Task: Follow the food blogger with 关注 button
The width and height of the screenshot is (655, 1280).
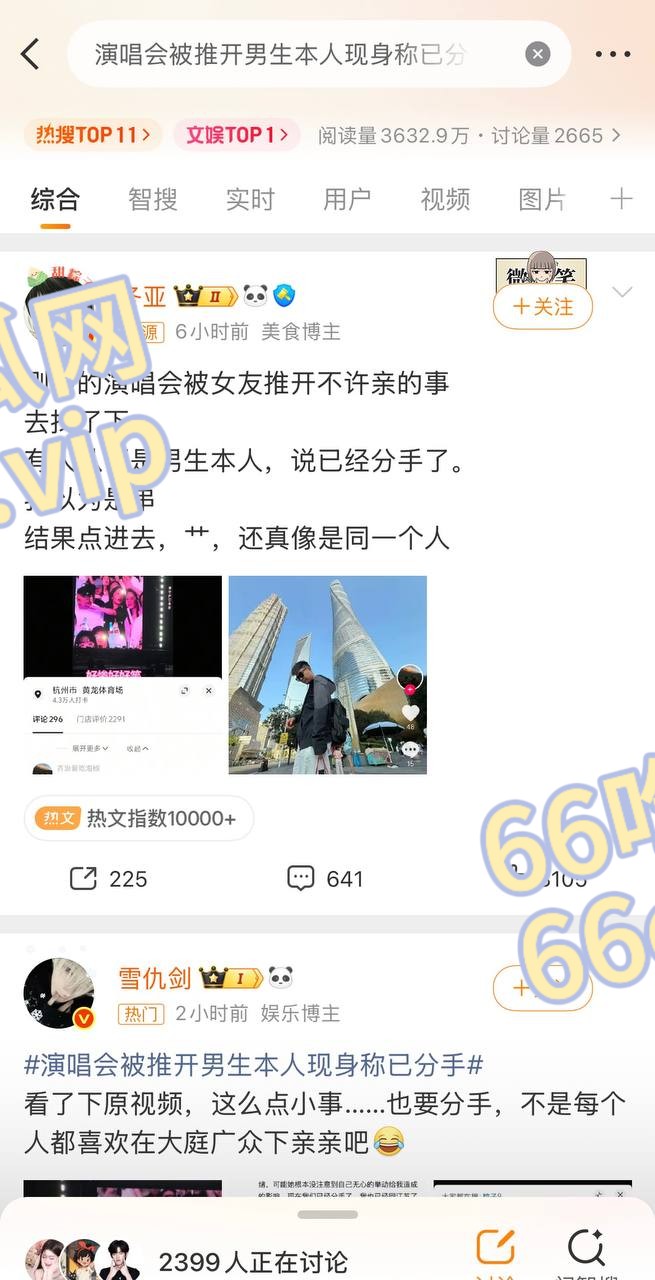Action: 543,306
